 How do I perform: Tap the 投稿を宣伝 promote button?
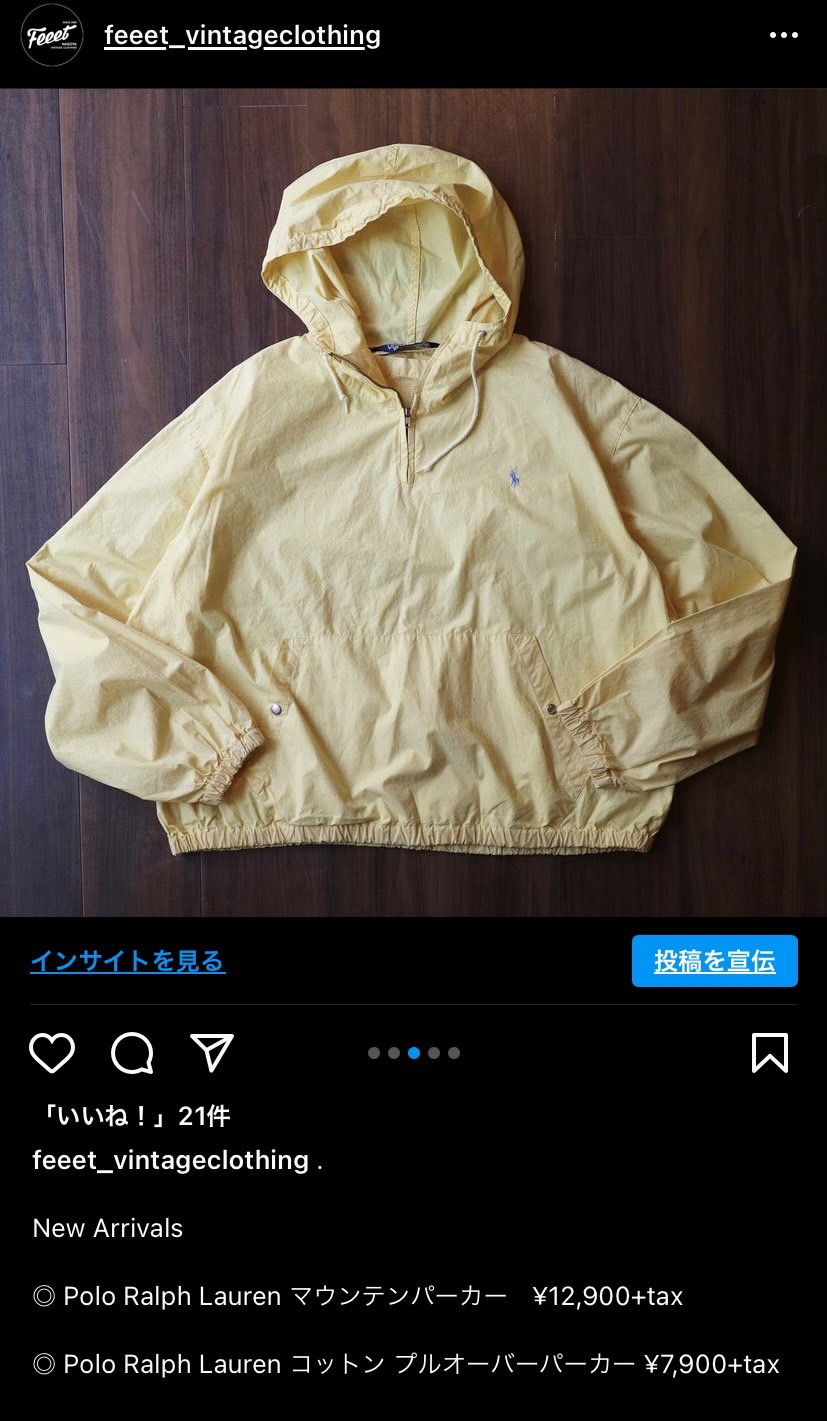coord(714,961)
